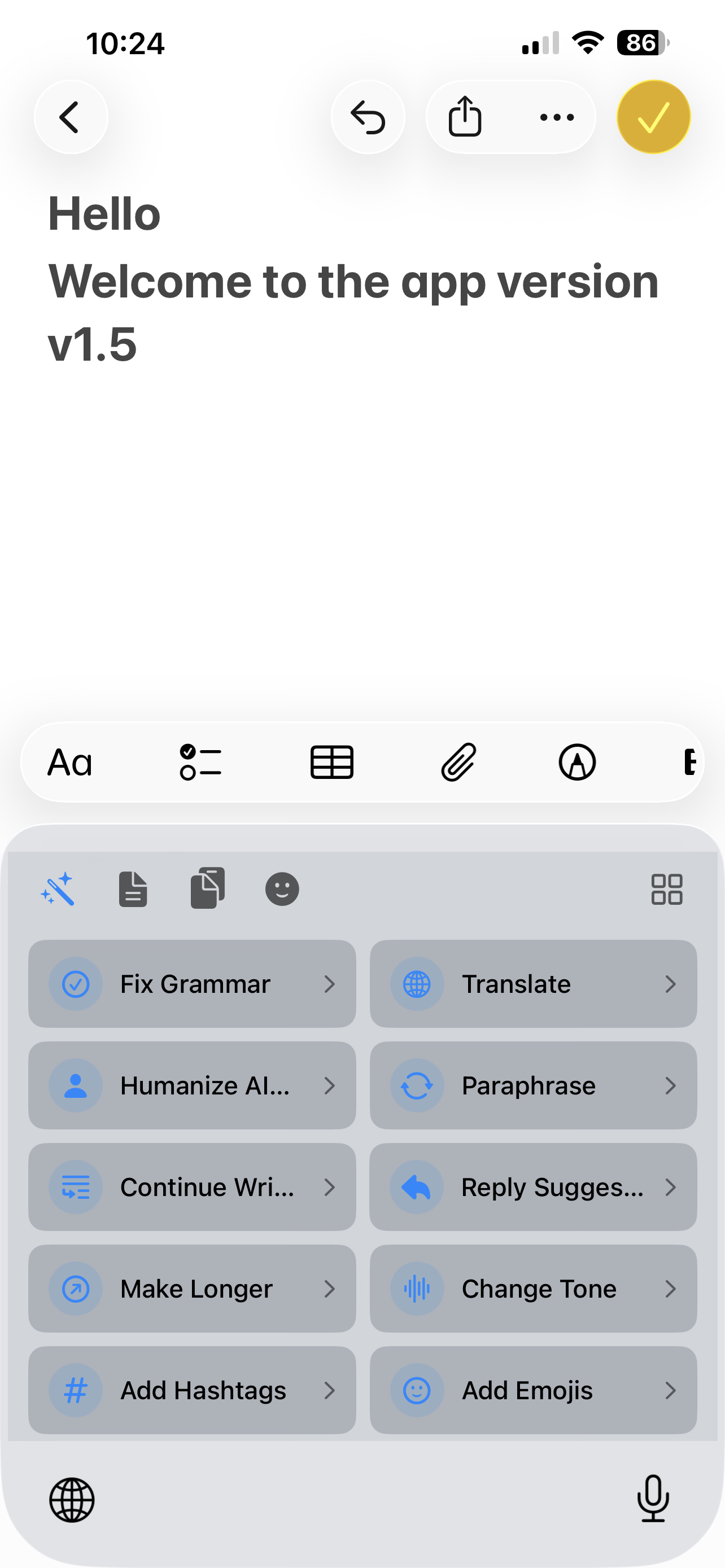Open the text formatting options with Aa icon
Viewport: 725px width, 1568px height.
(x=69, y=762)
